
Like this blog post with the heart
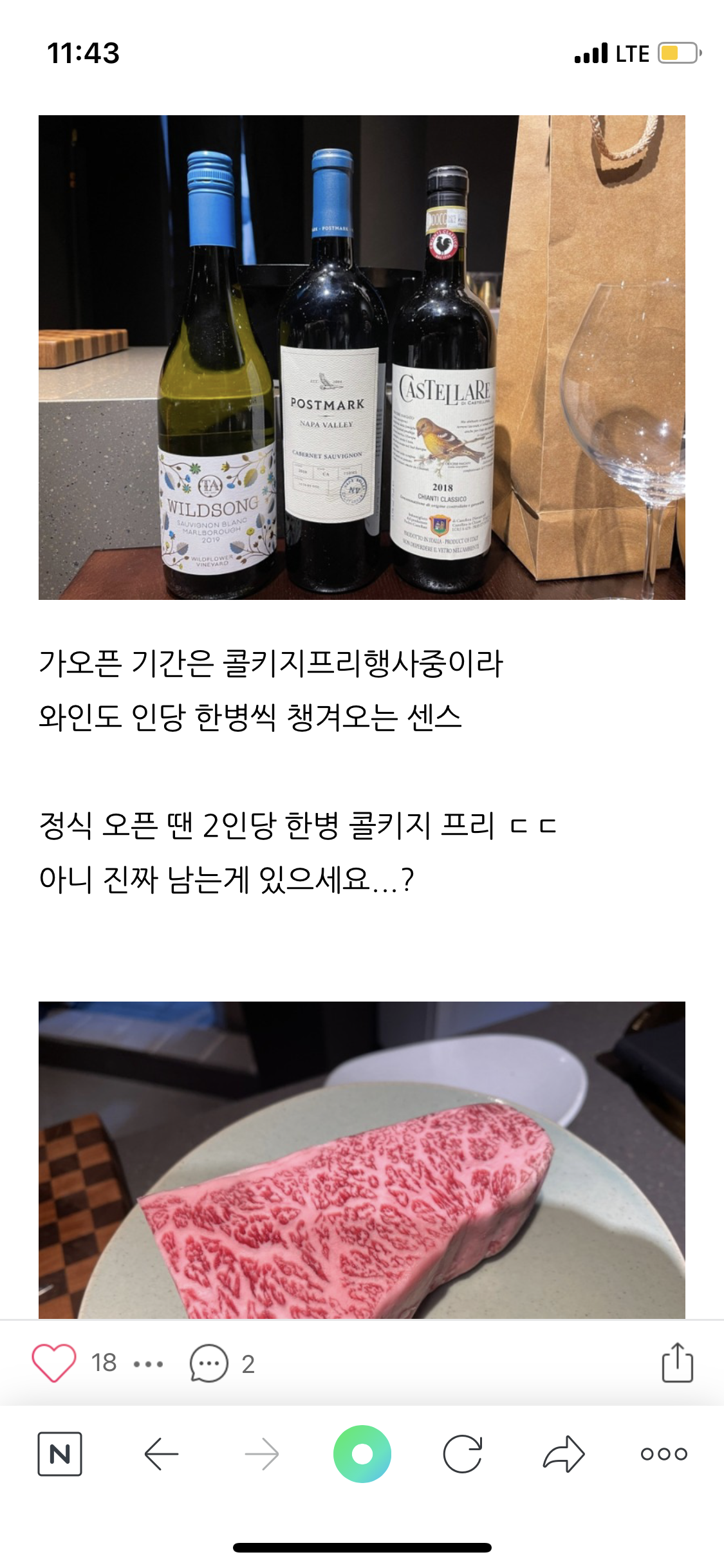click(54, 1363)
